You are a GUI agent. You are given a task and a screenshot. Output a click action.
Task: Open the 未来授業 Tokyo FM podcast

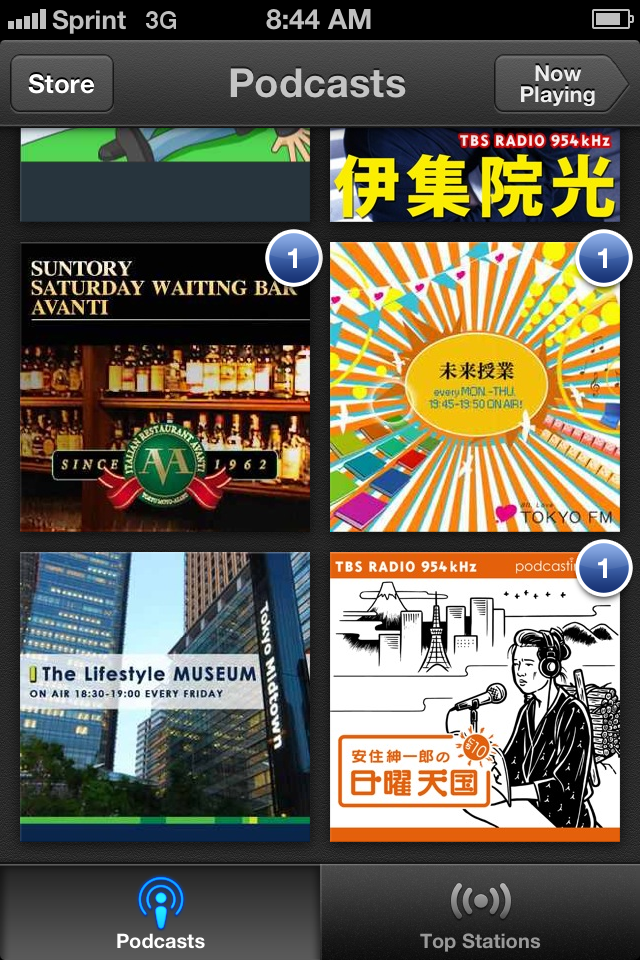(x=475, y=387)
